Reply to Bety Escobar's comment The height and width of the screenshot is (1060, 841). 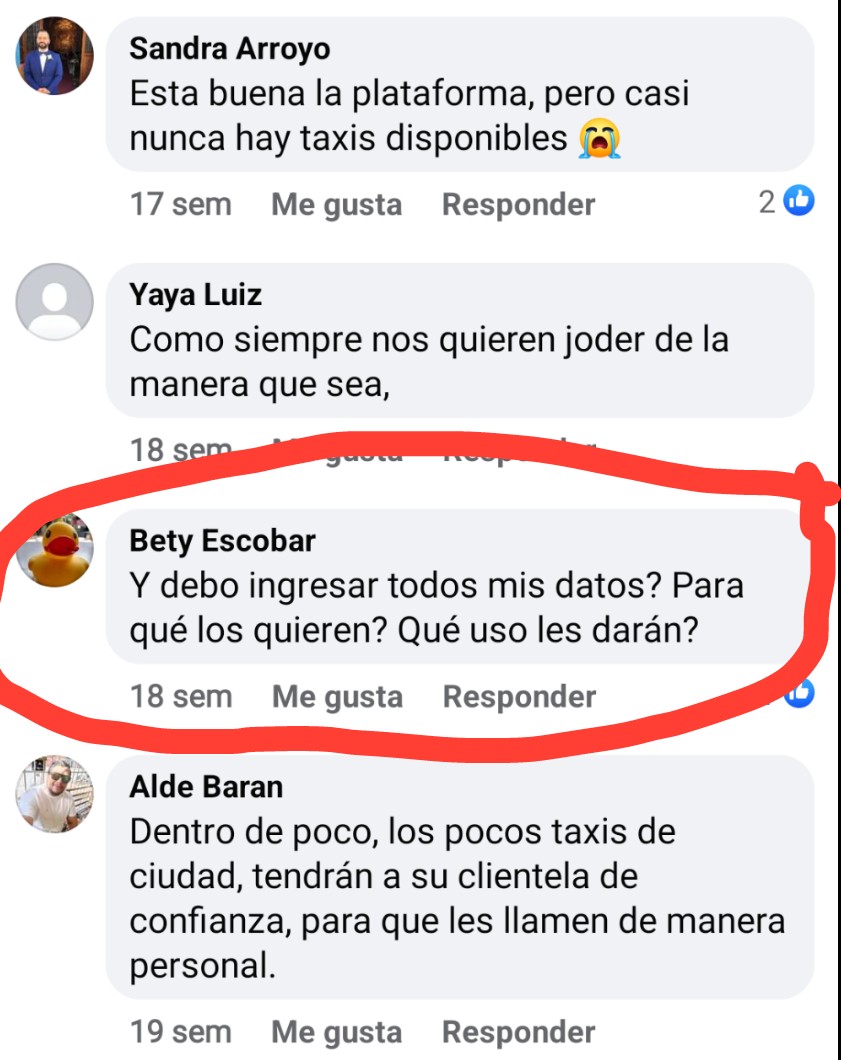pyautogui.click(x=519, y=697)
